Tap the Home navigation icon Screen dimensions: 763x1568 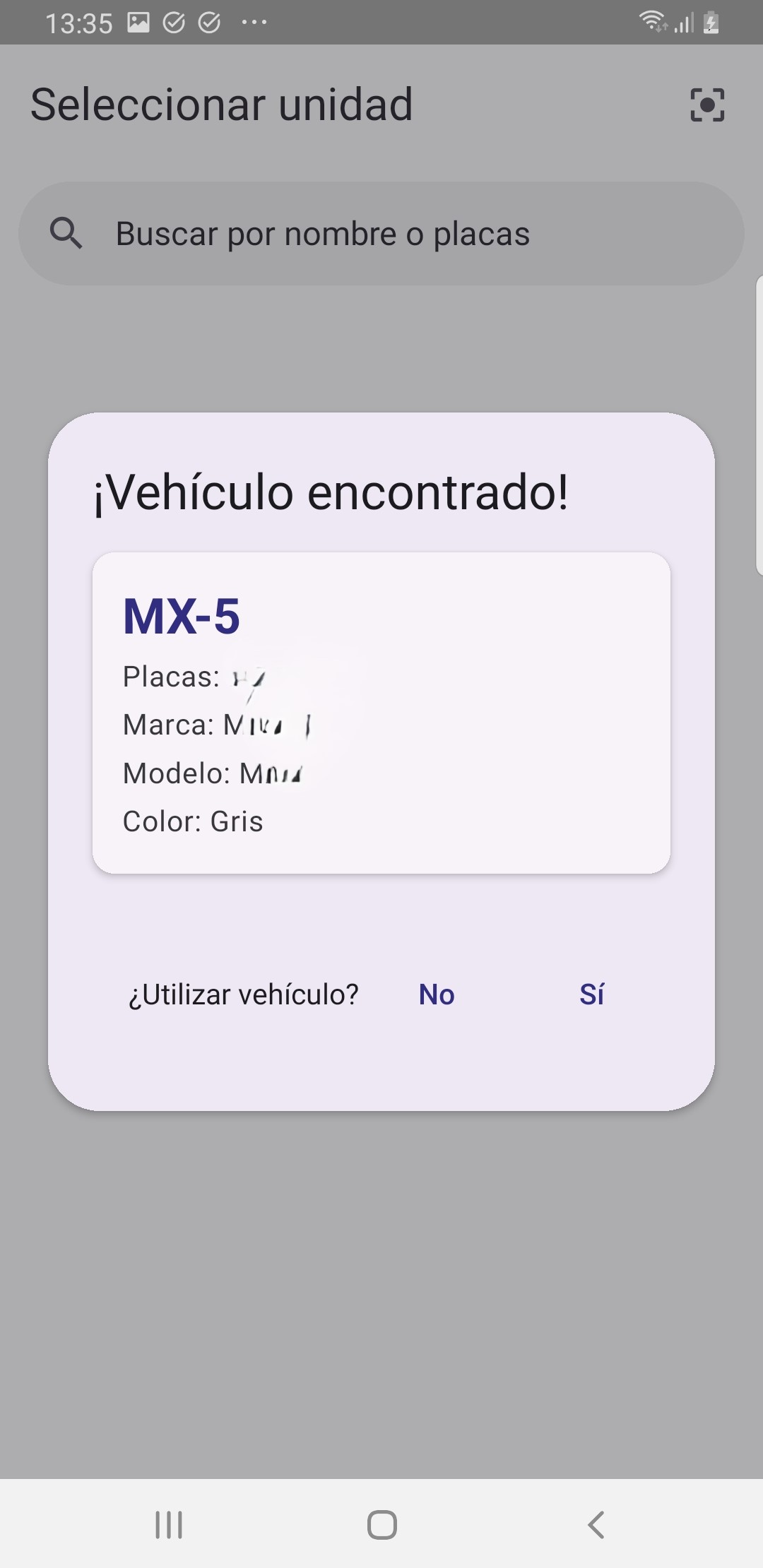tap(381, 1524)
